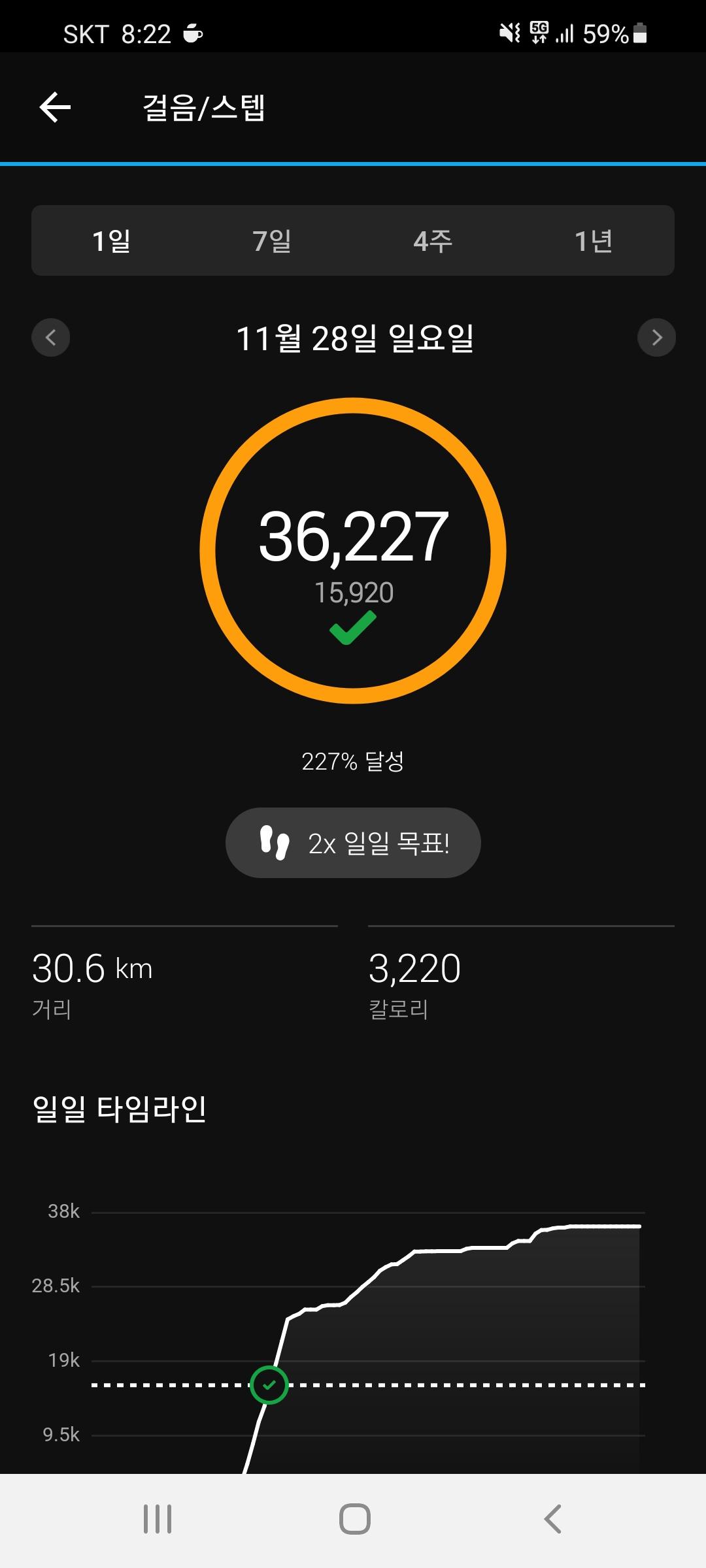
Task: Open recent apps from the navigation bar
Action: [158, 1519]
